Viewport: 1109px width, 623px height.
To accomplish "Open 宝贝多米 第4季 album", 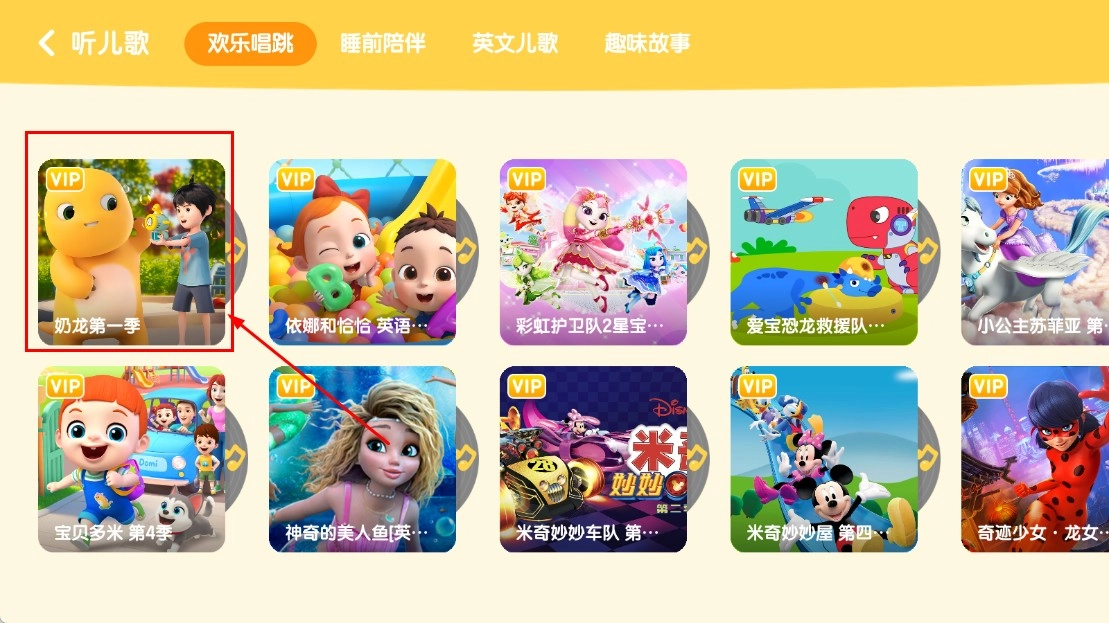I will click(x=131, y=458).
